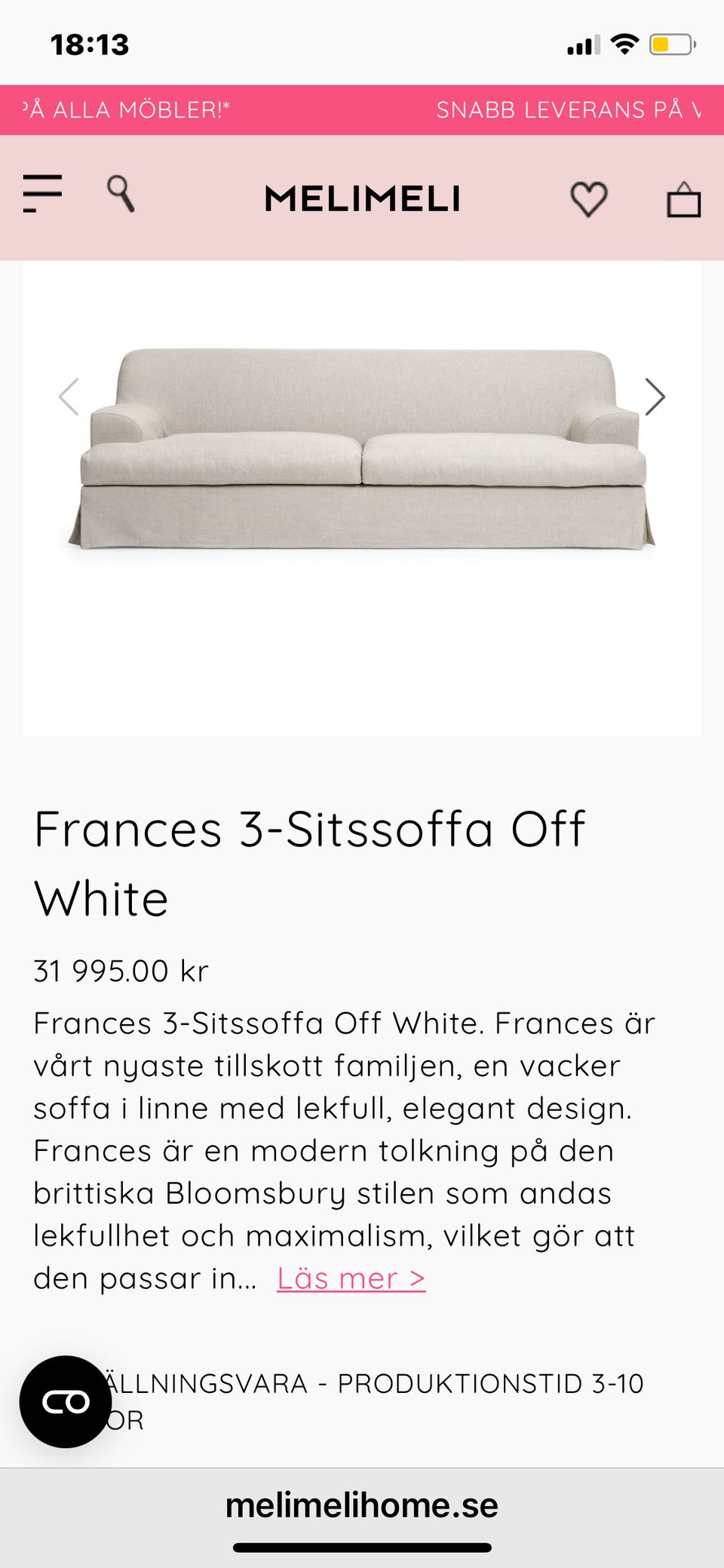Show the next product photo
This screenshot has height=1568, width=724.
click(x=655, y=396)
